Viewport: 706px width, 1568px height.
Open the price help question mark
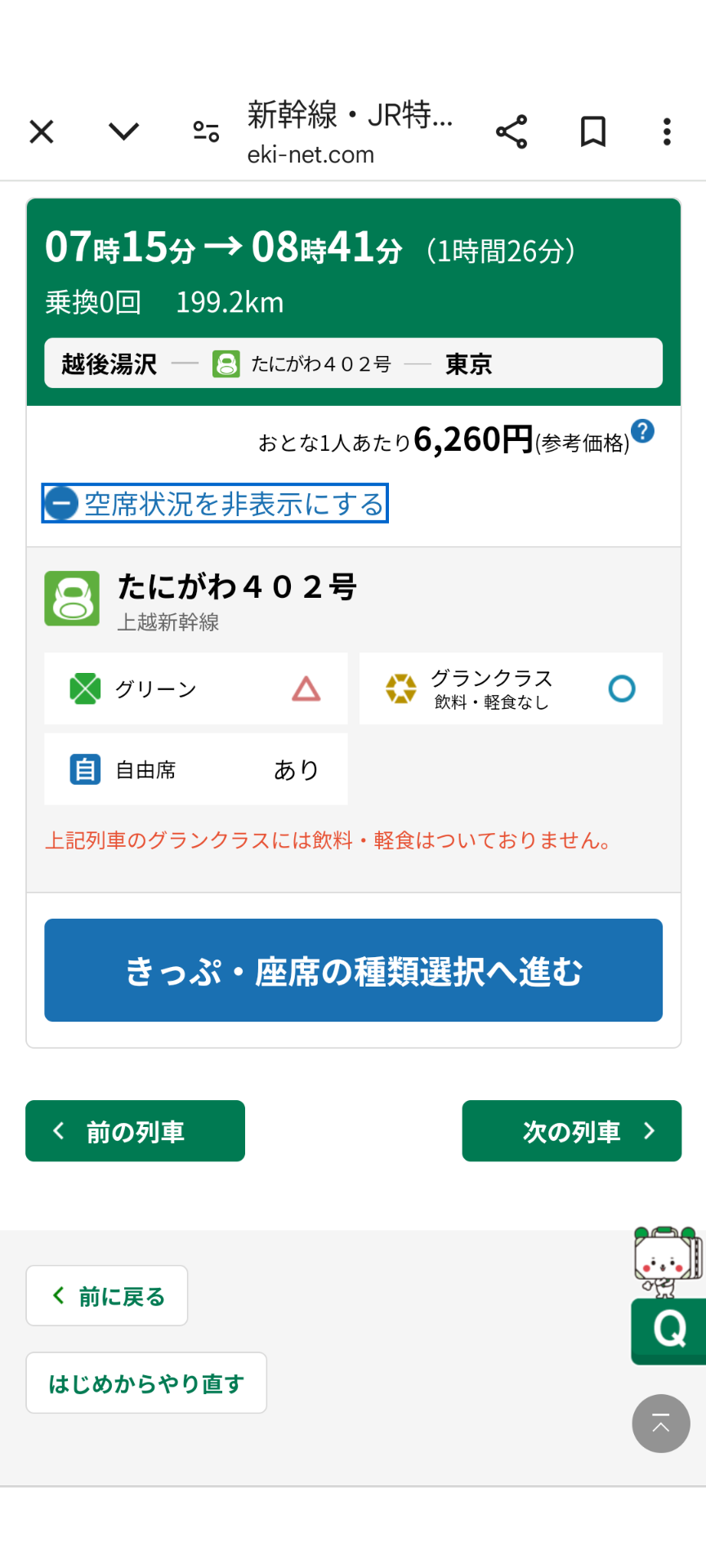tap(643, 430)
